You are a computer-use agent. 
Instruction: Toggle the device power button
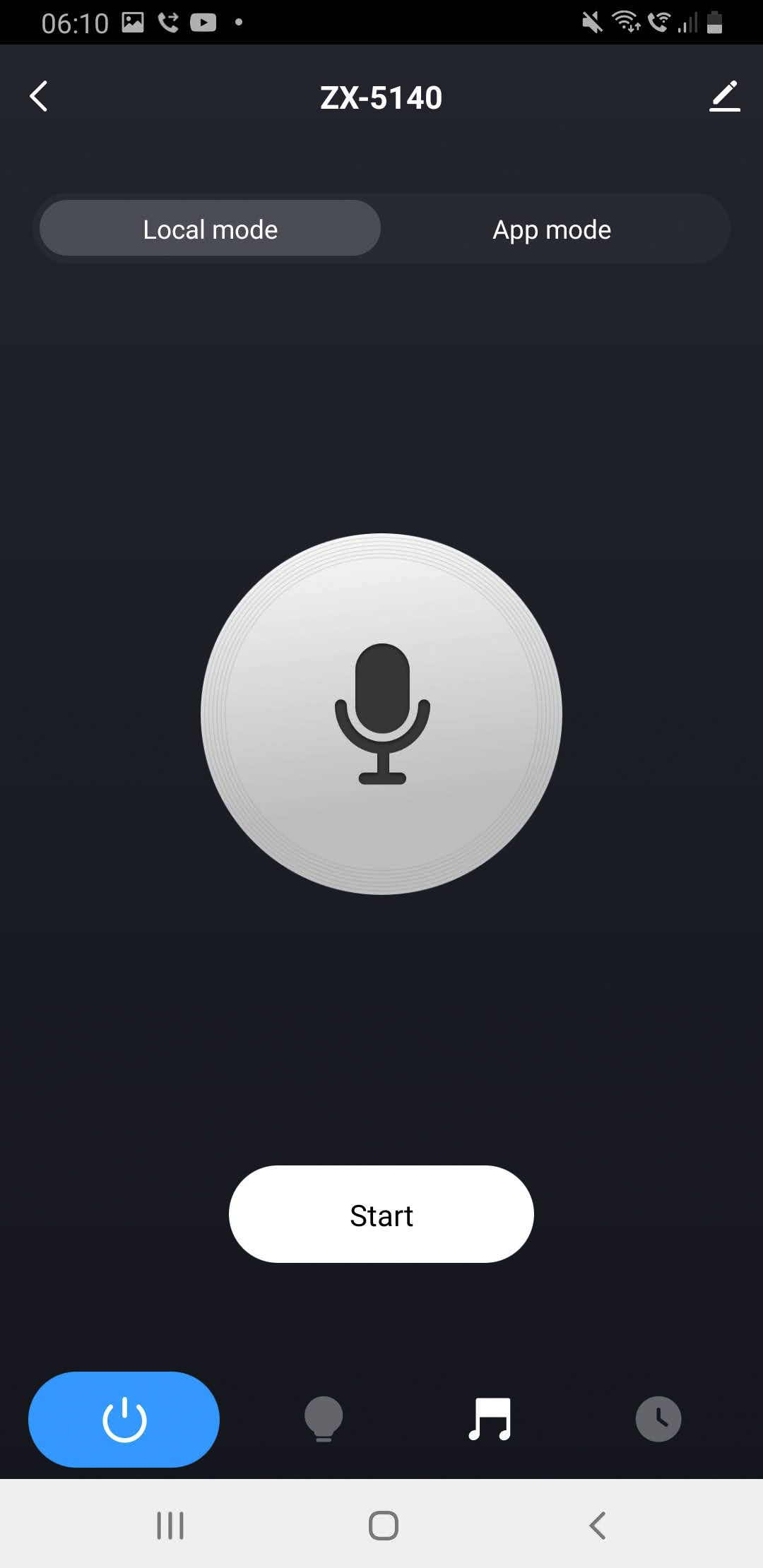click(x=124, y=1419)
